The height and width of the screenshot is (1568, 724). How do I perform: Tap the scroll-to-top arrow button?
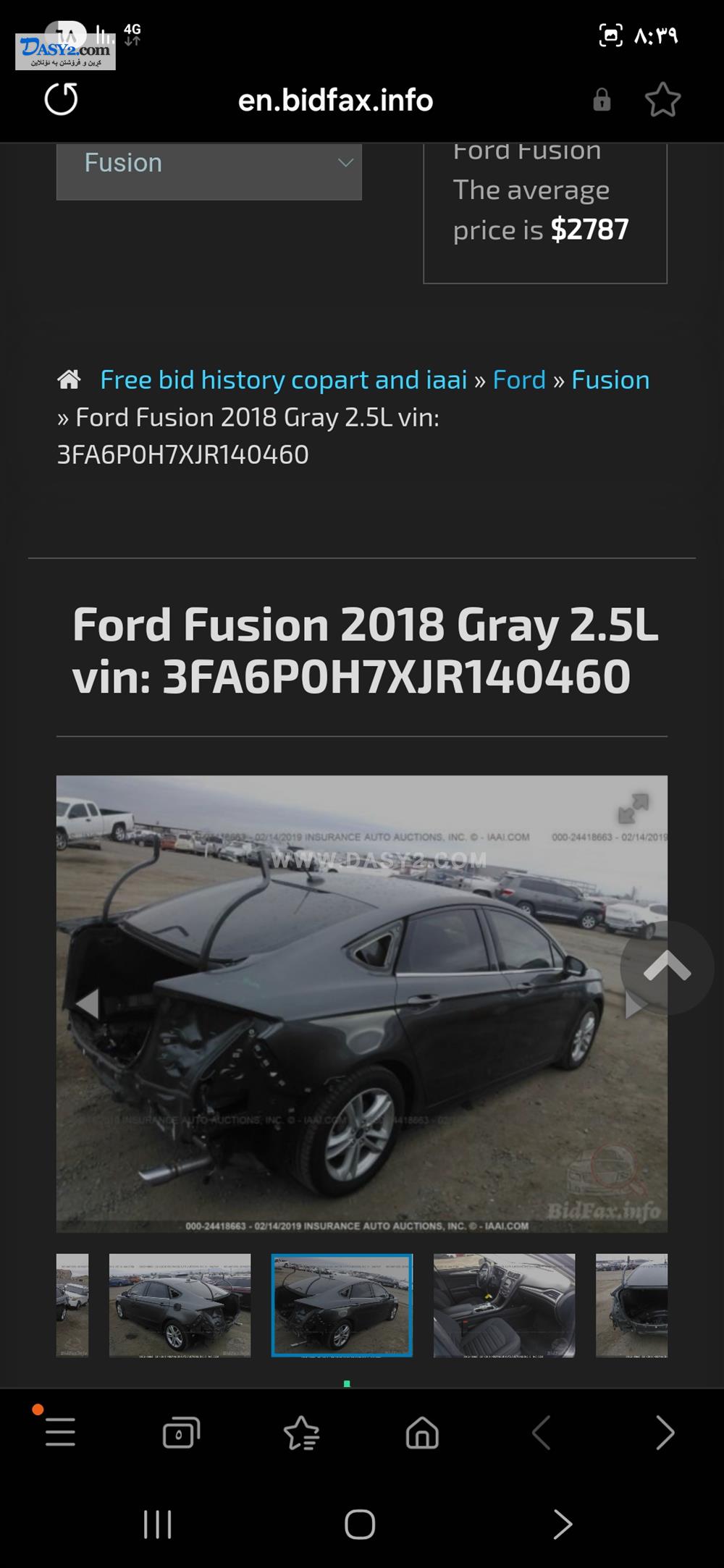(667, 967)
